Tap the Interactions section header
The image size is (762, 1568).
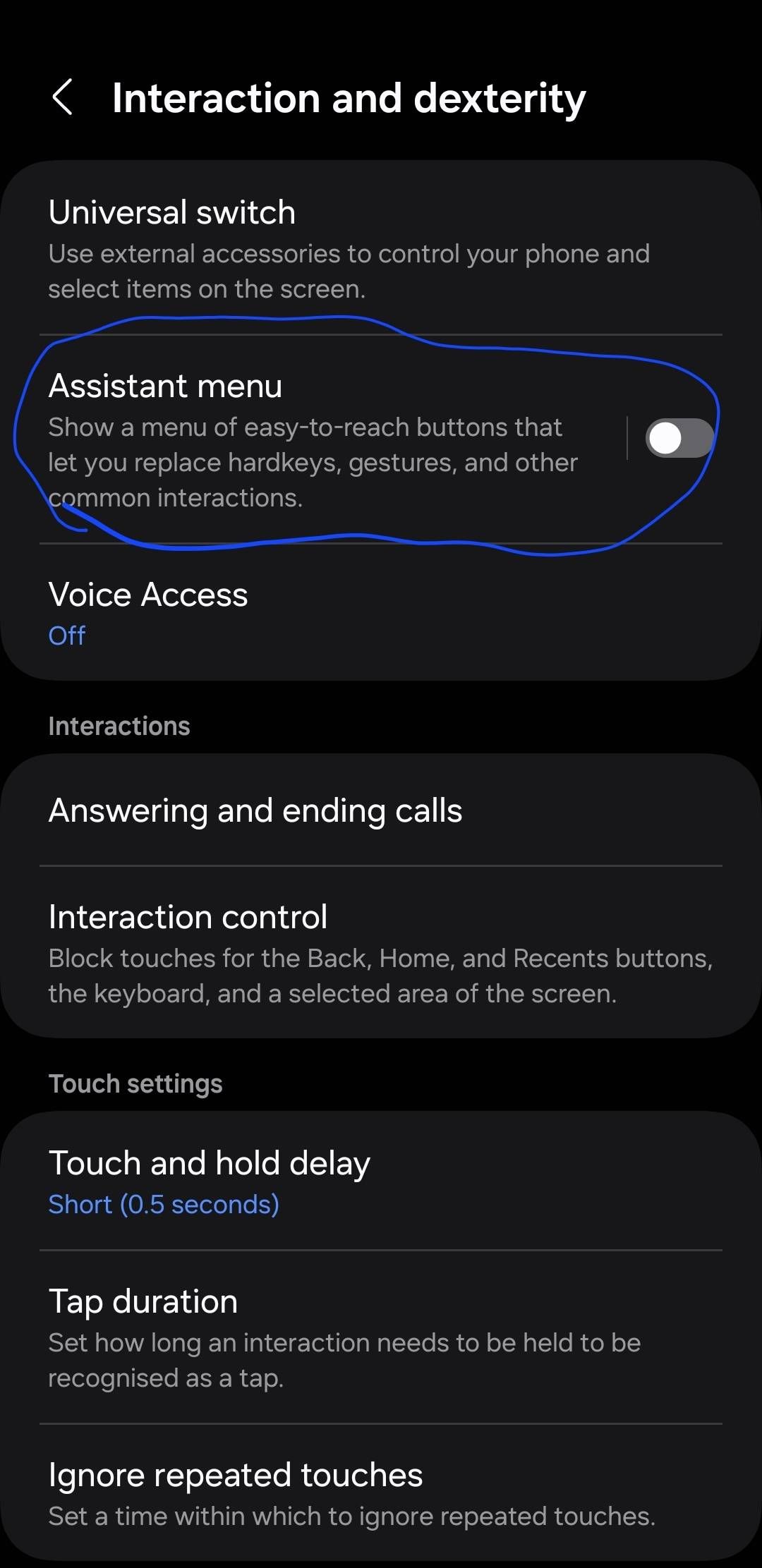119,725
